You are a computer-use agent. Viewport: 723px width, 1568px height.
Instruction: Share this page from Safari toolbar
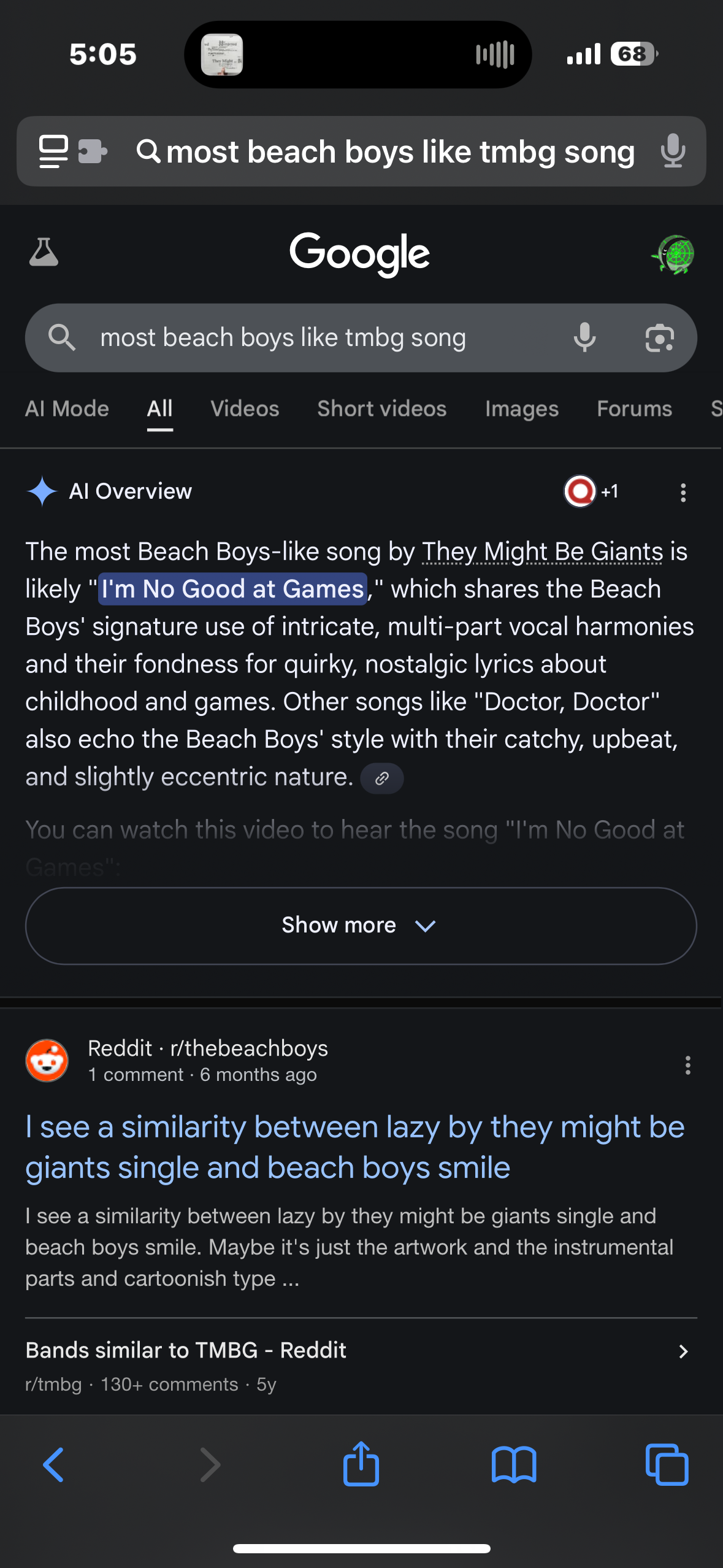(361, 1465)
